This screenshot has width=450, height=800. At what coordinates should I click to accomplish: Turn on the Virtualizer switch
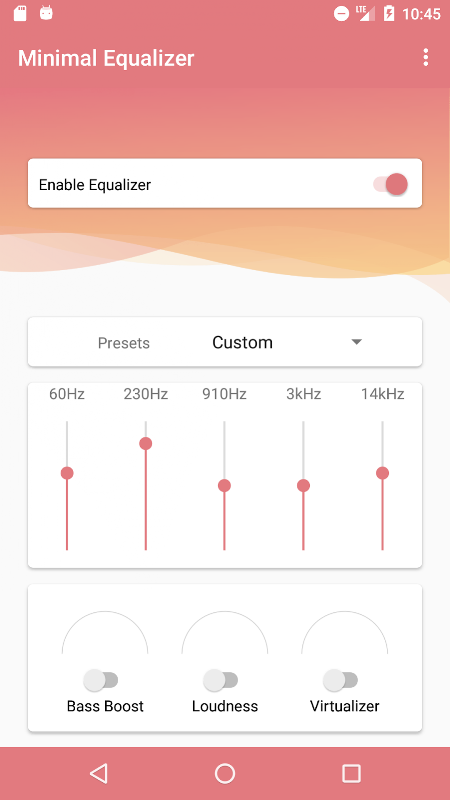pyautogui.click(x=340, y=680)
